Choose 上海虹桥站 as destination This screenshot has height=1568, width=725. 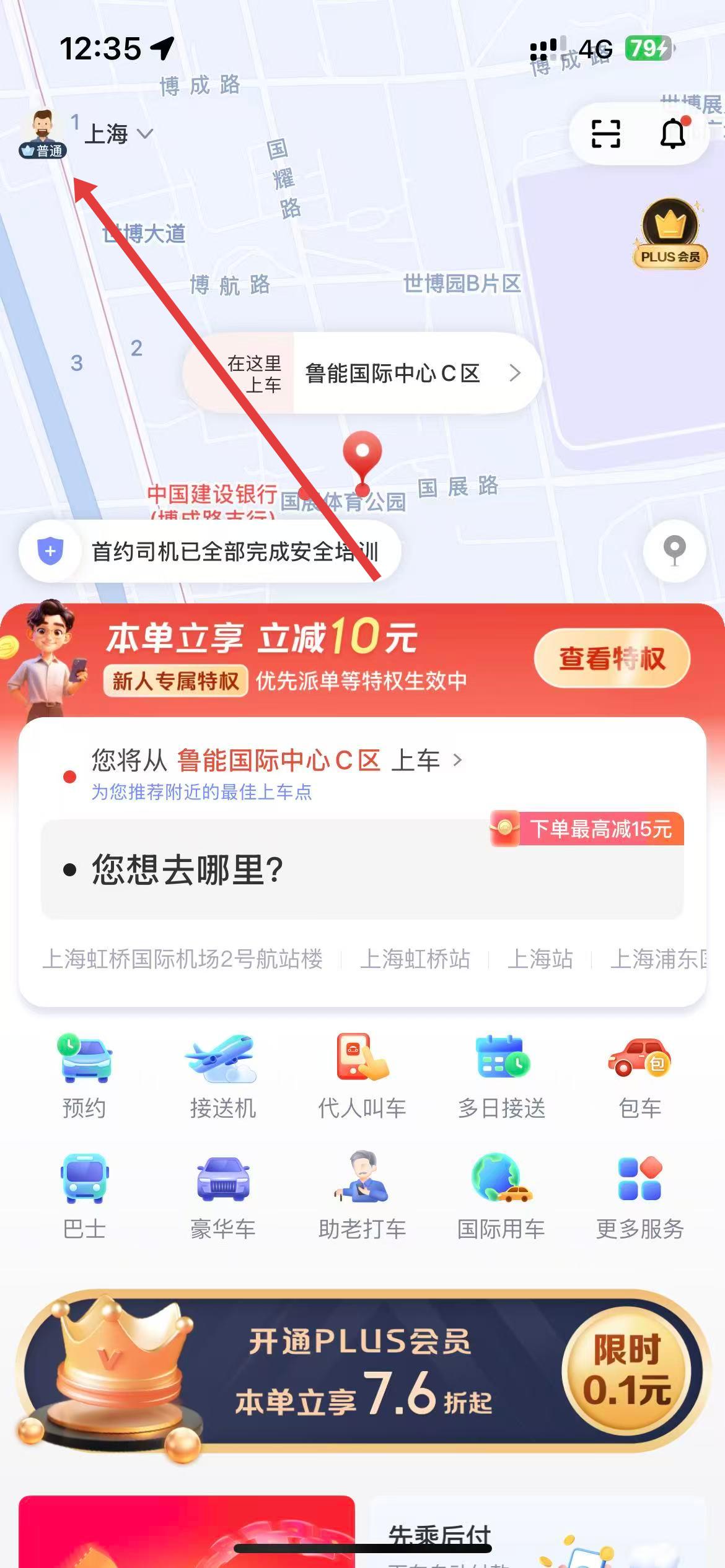coord(415,959)
